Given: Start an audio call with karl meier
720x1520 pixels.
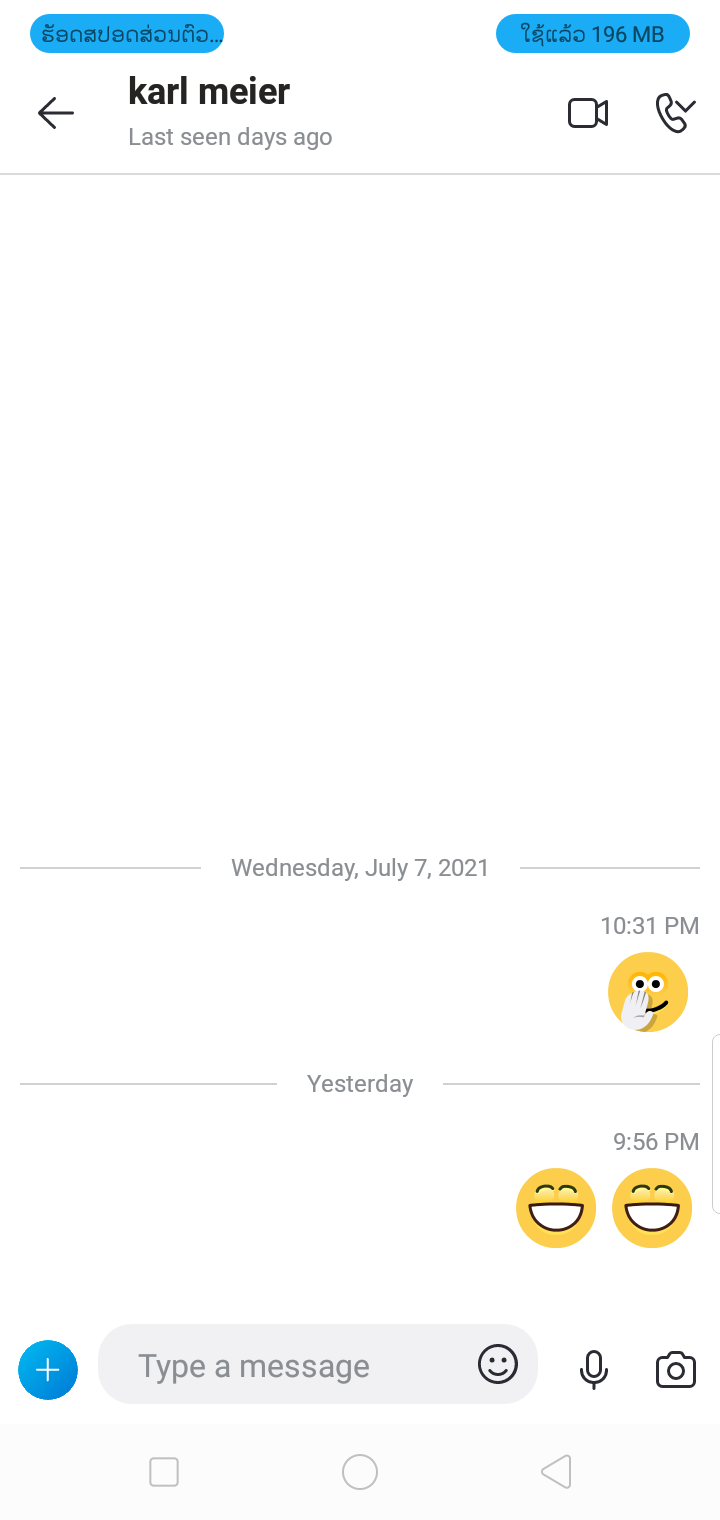Looking at the screenshot, I should point(675,113).
